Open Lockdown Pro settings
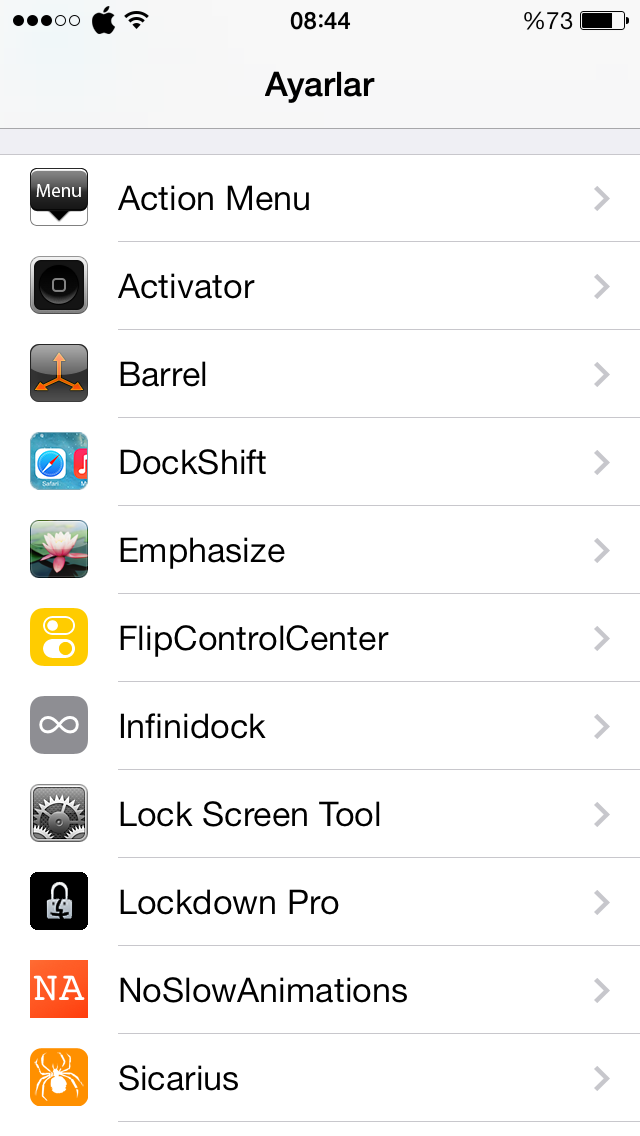The height and width of the screenshot is (1136, 640). (x=320, y=902)
